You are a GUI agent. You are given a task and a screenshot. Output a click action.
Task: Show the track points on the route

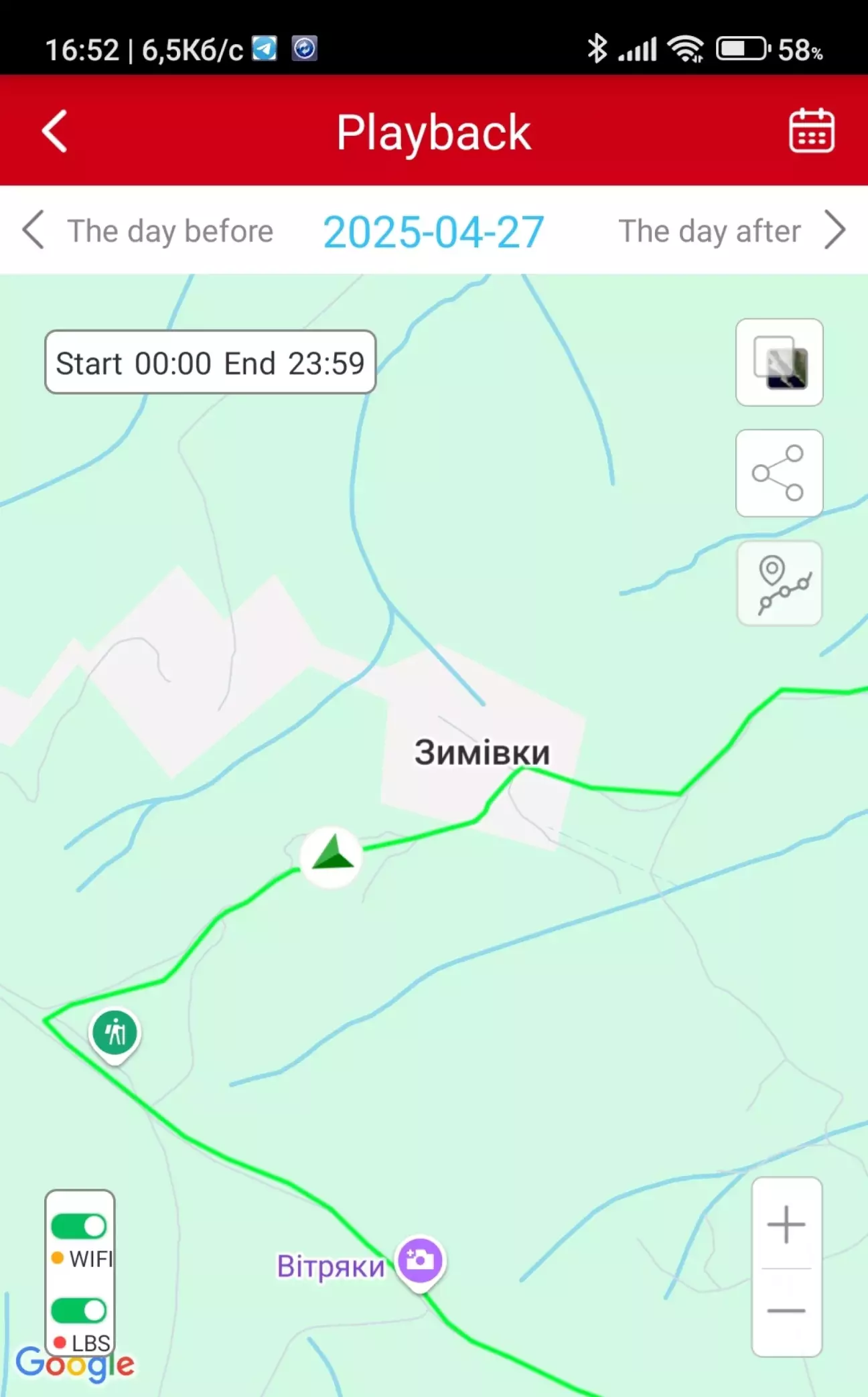tap(780, 584)
